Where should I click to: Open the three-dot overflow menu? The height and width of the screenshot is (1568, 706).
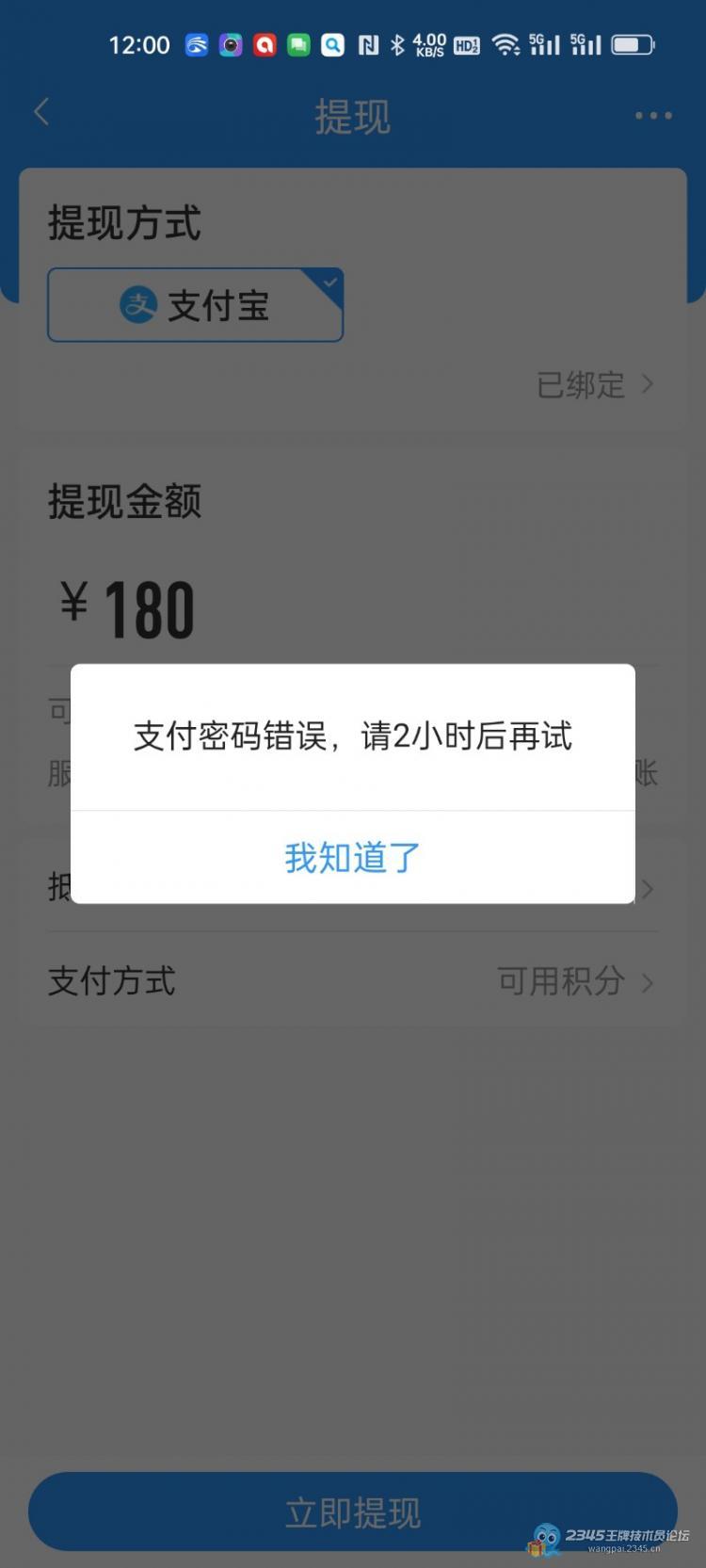(652, 116)
